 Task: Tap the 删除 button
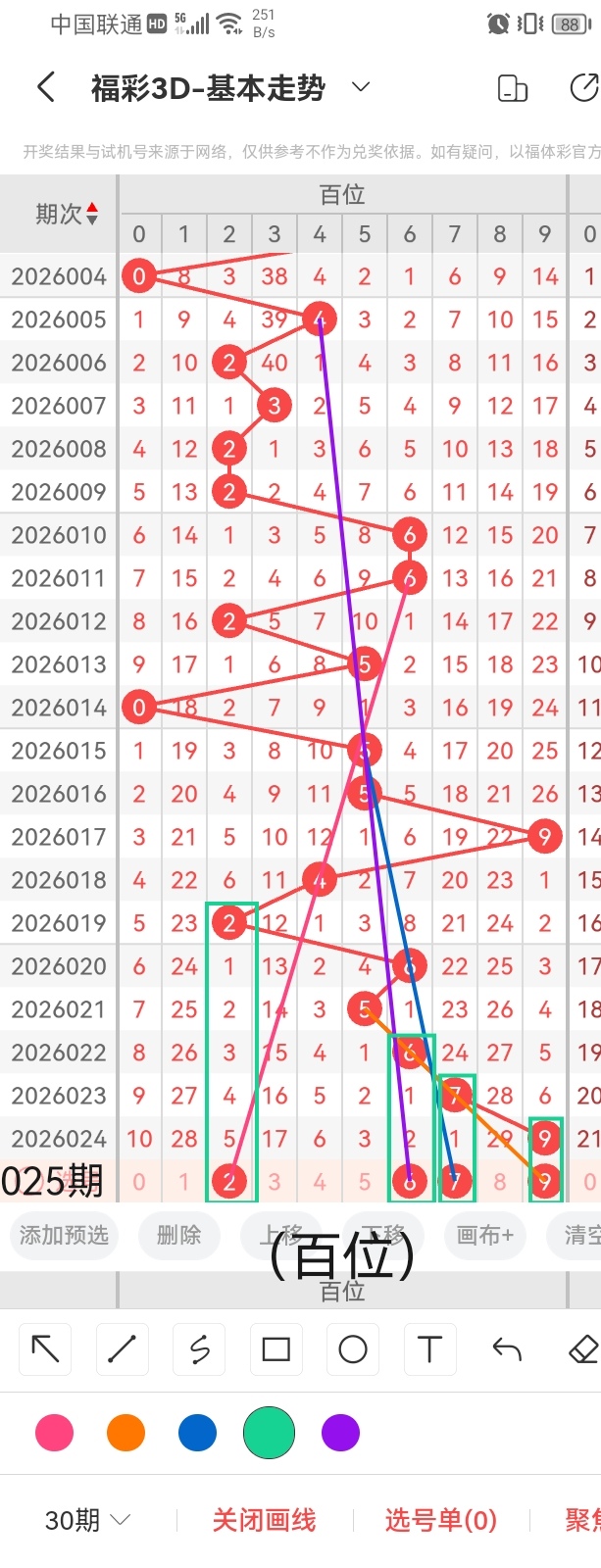click(x=178, y=1235)
